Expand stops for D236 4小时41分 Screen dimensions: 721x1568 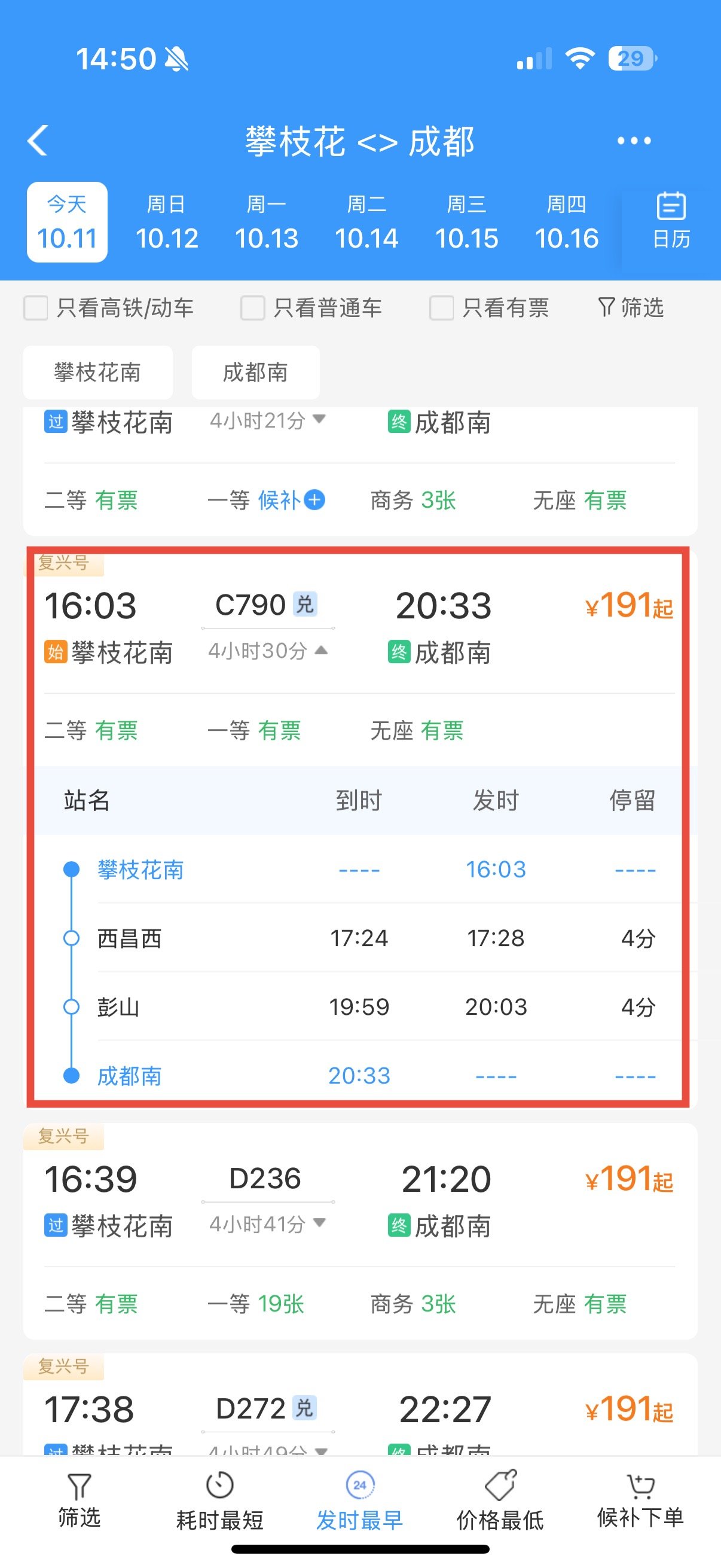click(x=319, y=1223)
